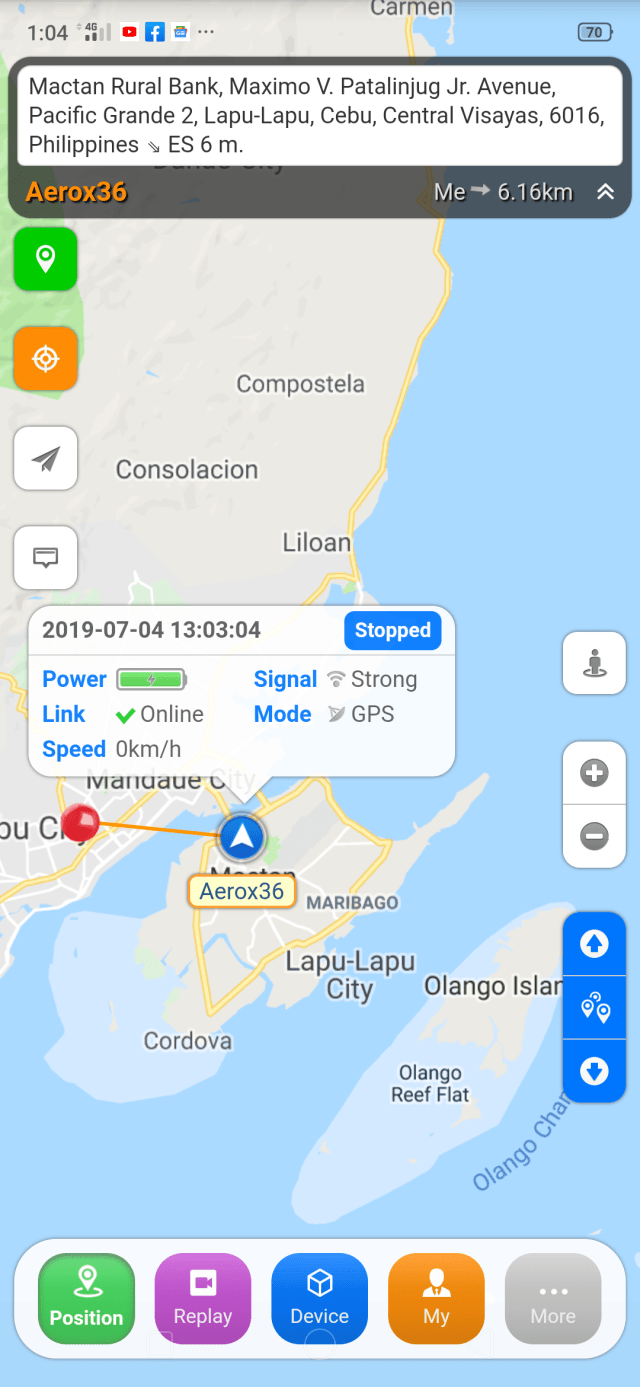Tap the orange target locate button
The width and height of the screenshot is (640, 1387).
(45, 358)
